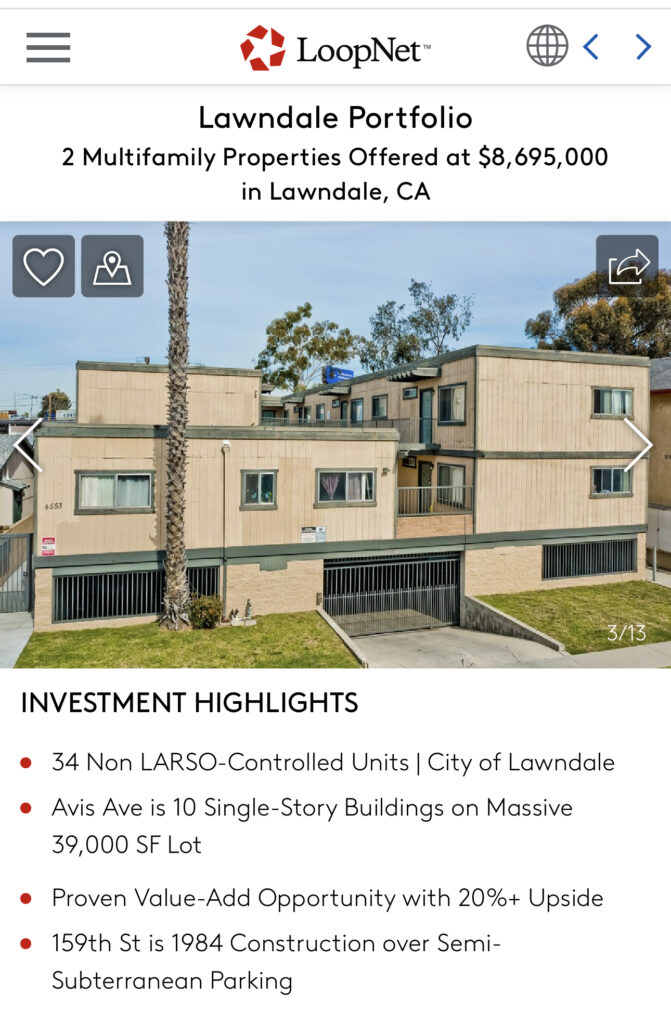Open the map view icon

[112, 266]
